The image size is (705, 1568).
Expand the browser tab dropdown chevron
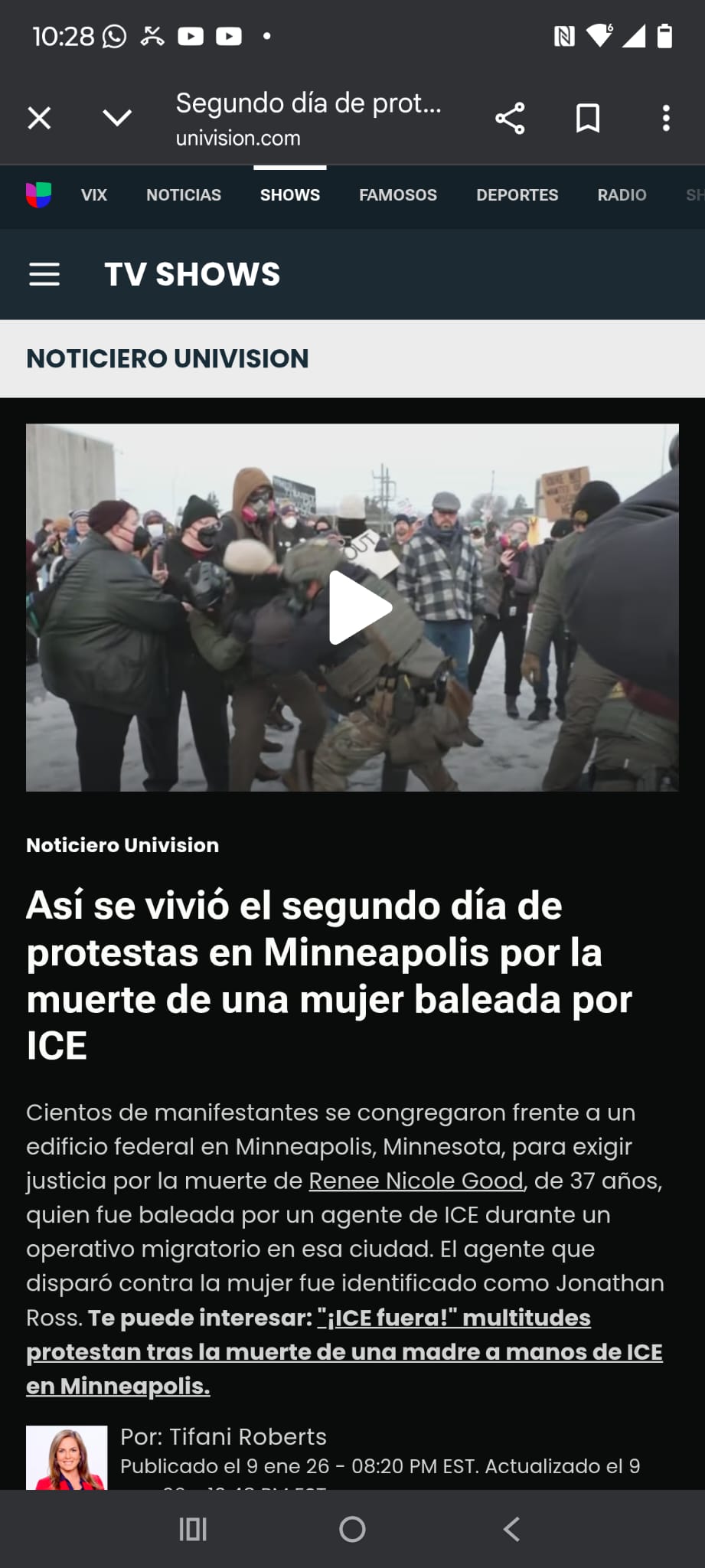(x=117, y=118)
